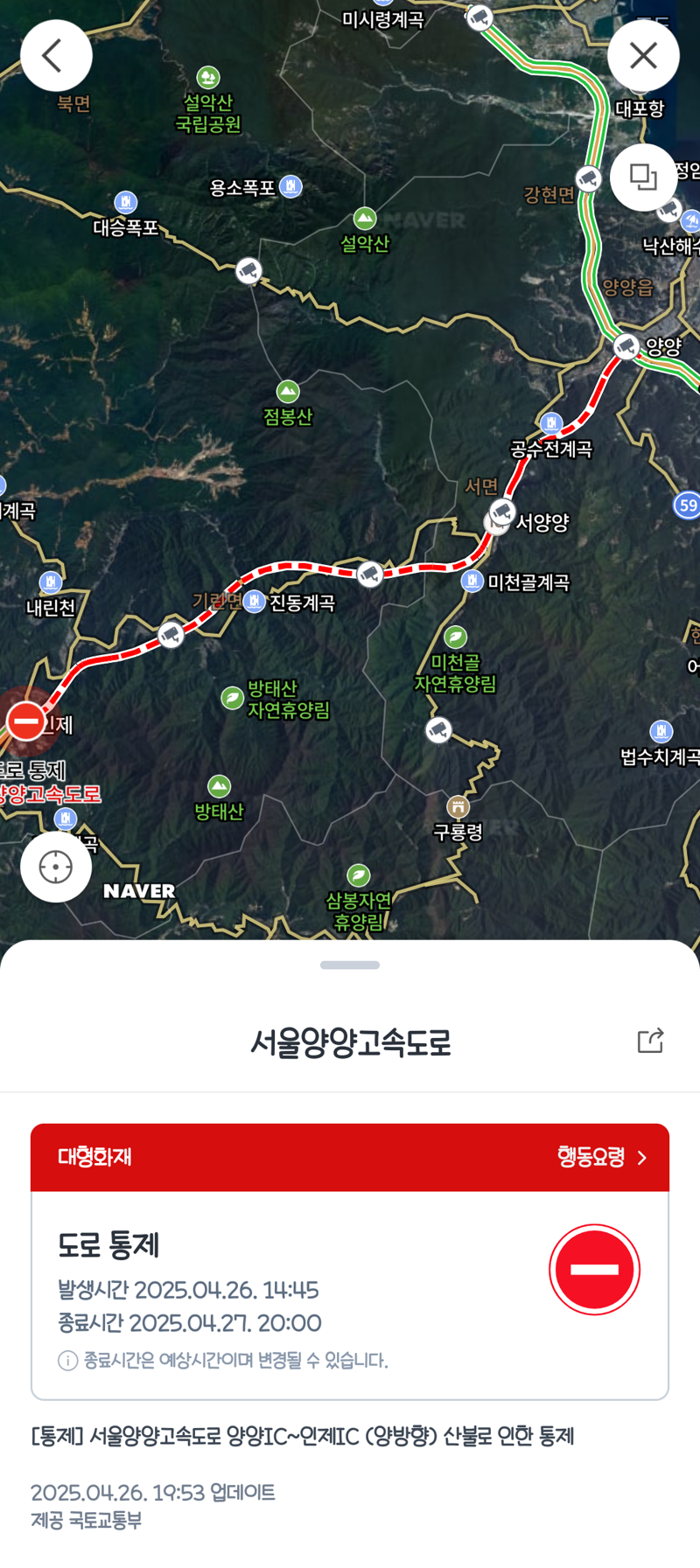The image size is (700, 1568).
Task: Open the CCTV camera at 양양
Action: click(626, 346)
